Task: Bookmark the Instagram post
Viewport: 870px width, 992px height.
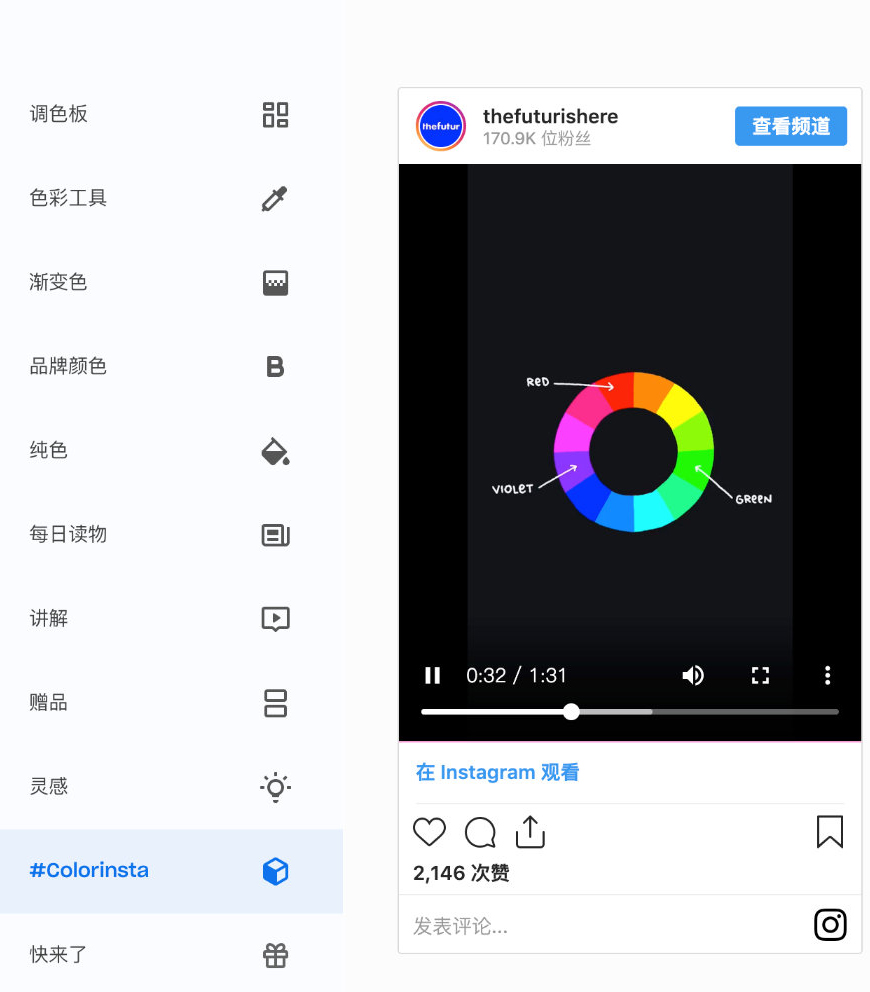Action: click(x=829, y=832)
